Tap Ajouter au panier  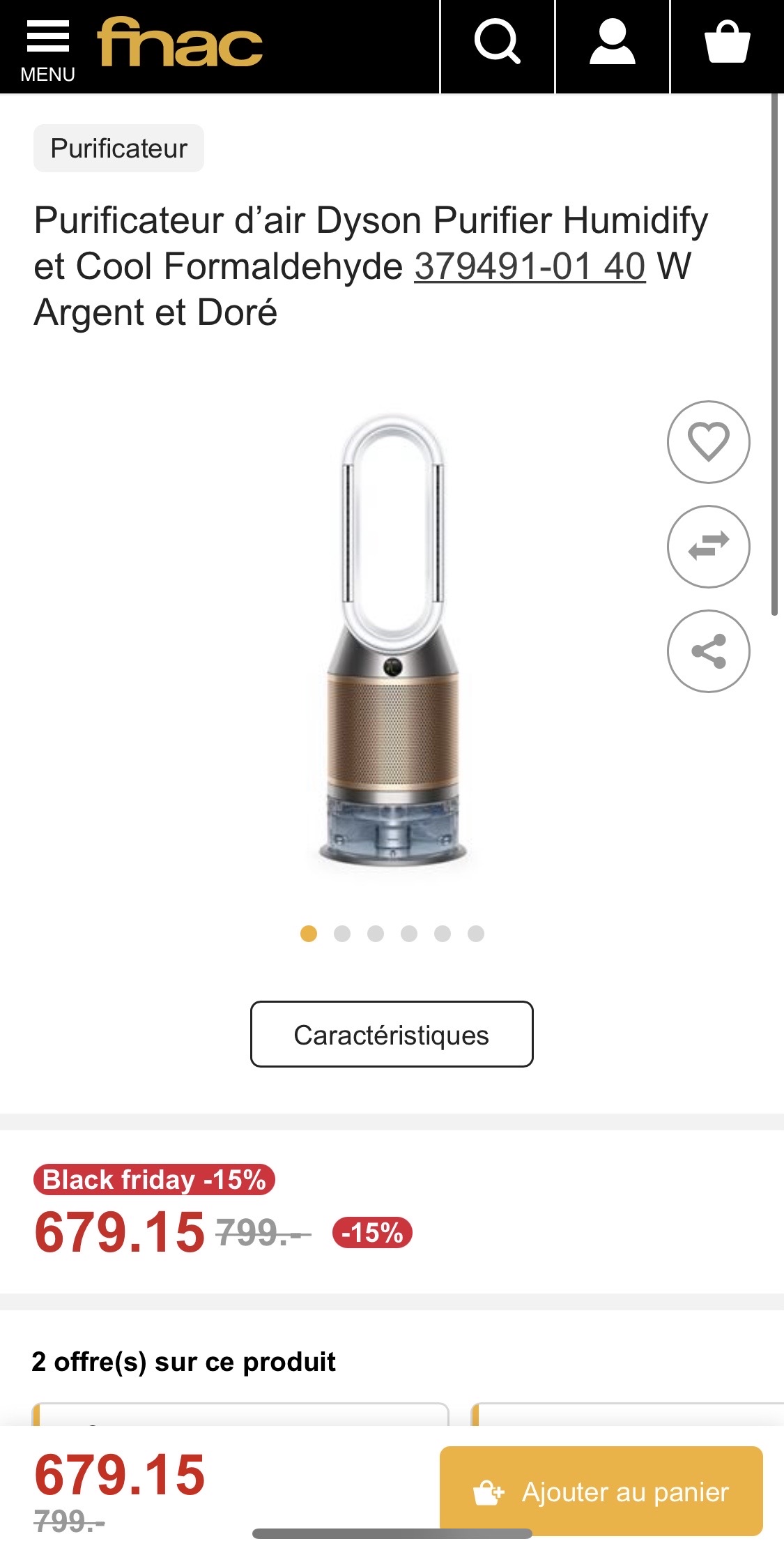(x=601, y=1491)
